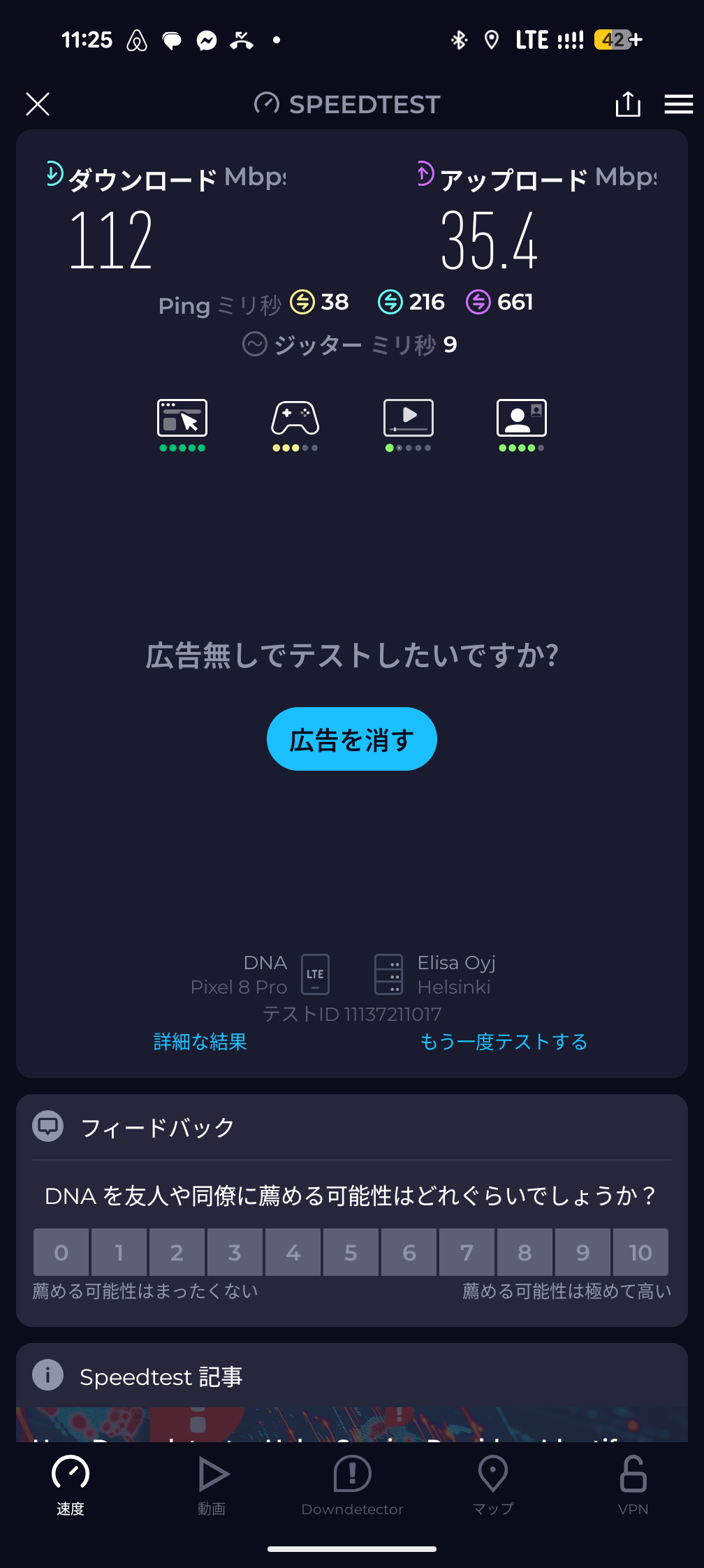Tap もう一度テストする to retest

click(503, 1042)
